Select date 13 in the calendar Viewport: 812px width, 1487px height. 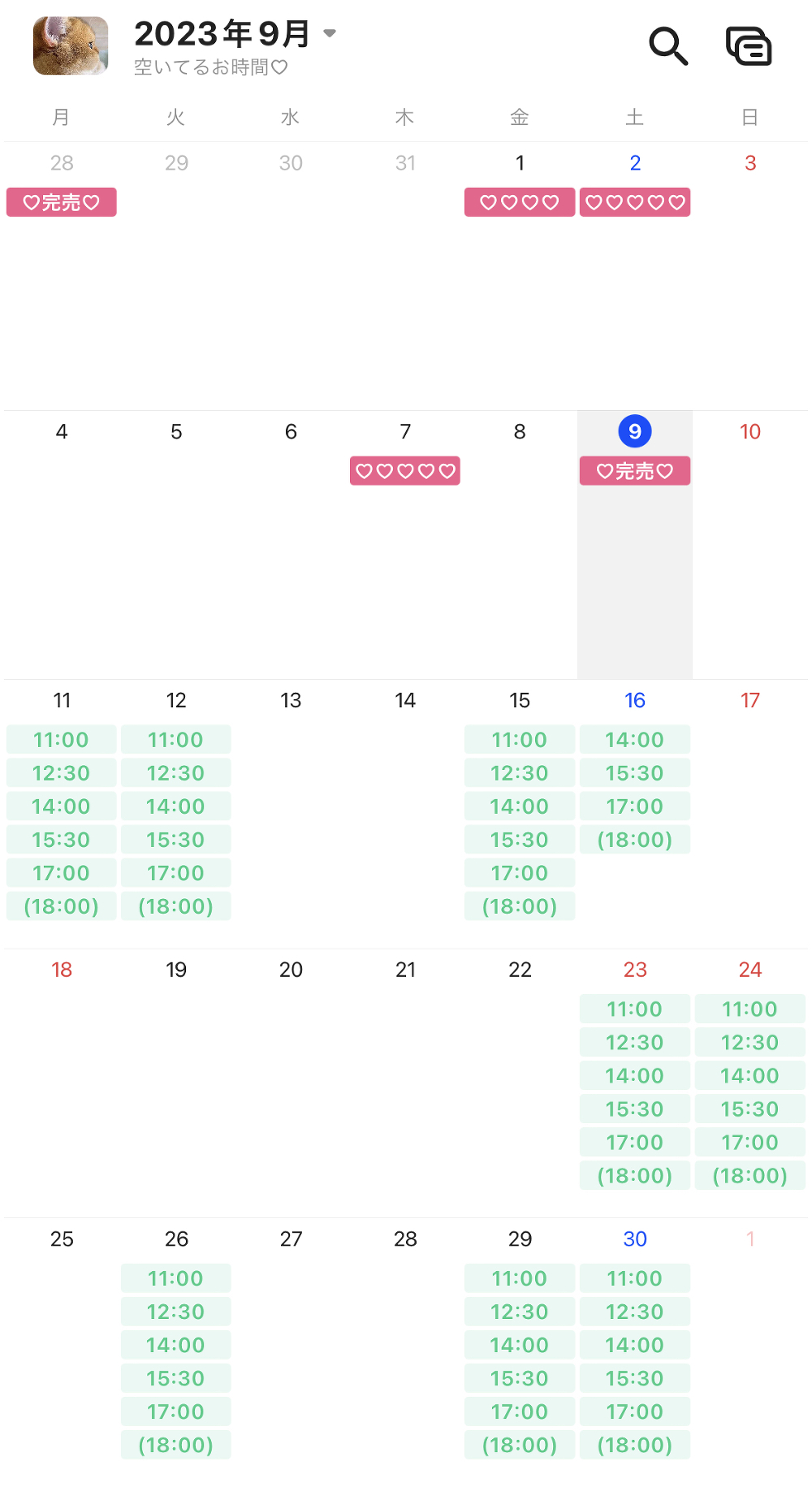(291, 701)
